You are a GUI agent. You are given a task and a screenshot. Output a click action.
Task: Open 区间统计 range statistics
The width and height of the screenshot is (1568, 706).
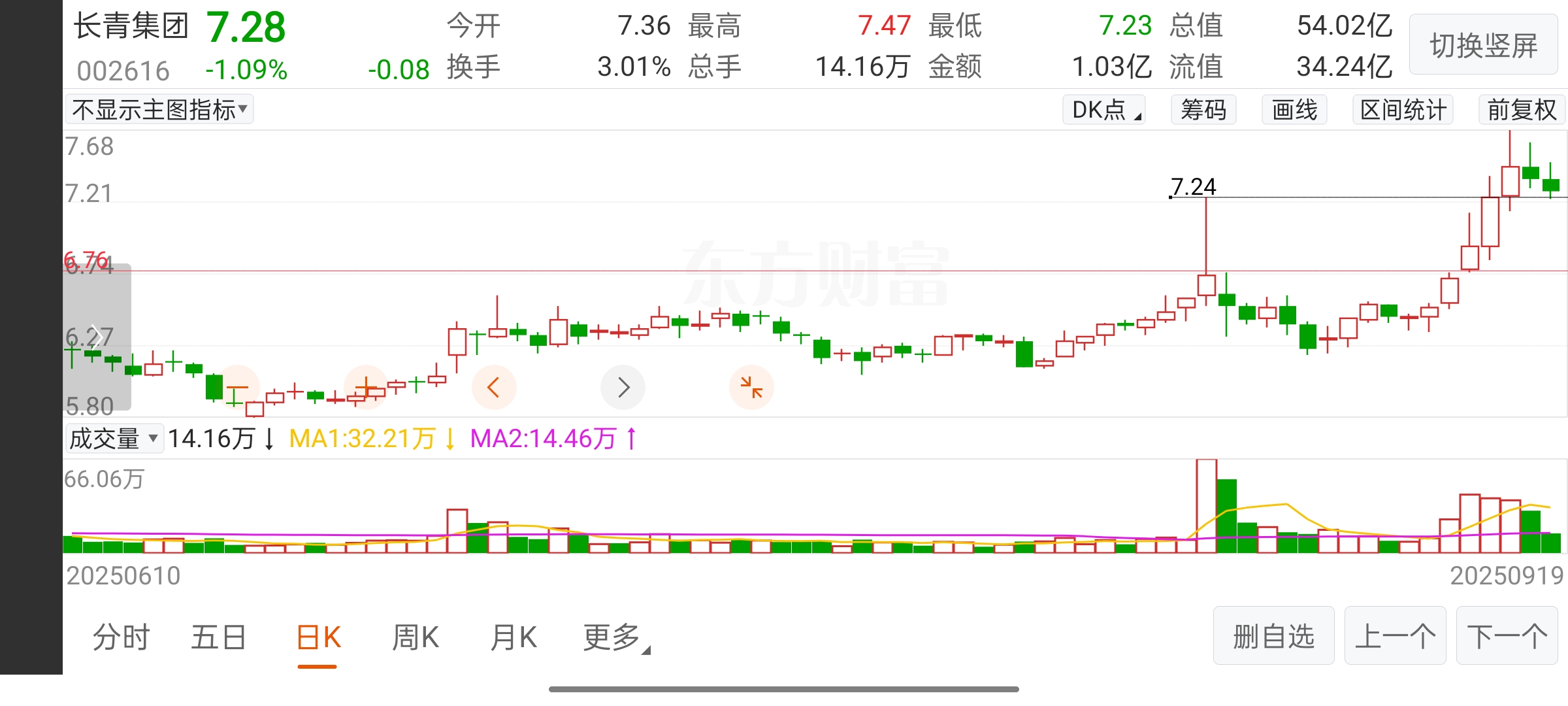click(1403, 110)
